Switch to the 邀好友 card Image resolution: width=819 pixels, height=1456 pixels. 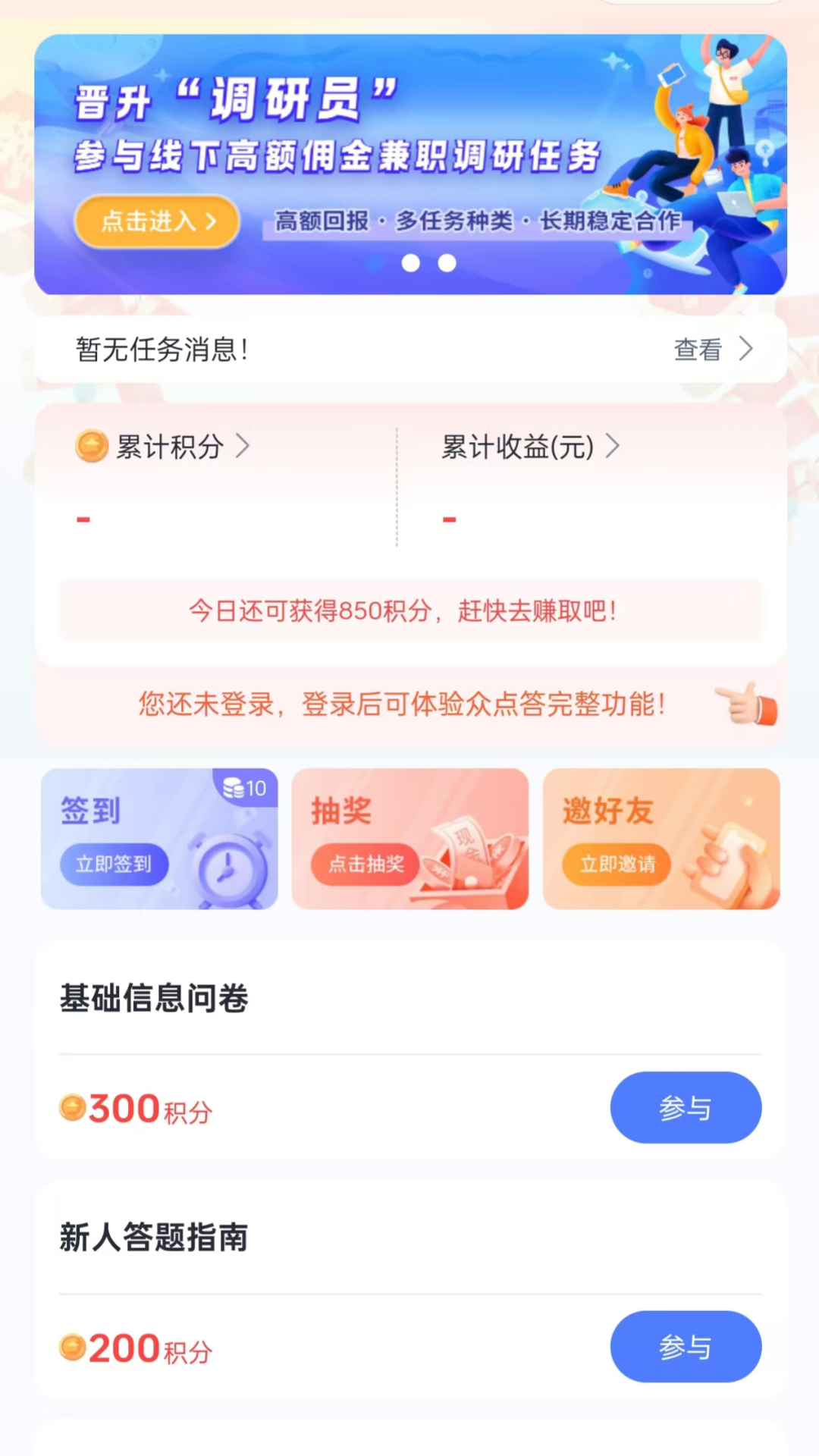tap(661, 839)
